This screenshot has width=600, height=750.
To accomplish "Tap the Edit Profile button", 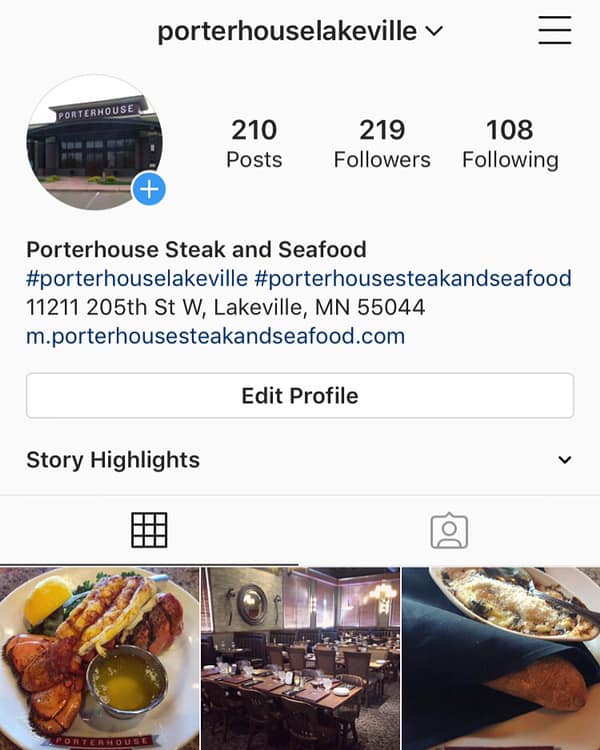I will click(300, 395).
